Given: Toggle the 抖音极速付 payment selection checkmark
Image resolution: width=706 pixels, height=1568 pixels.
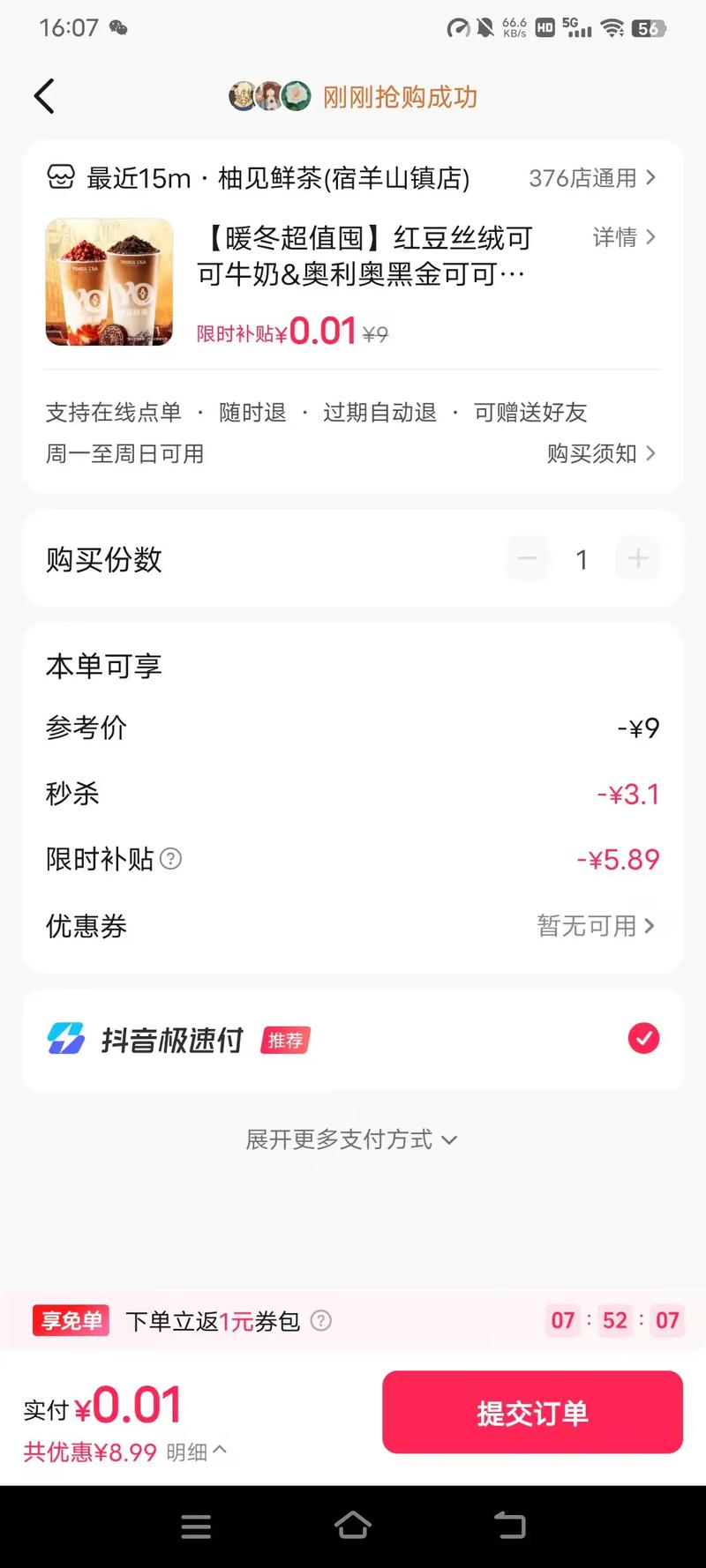Looking at the screenshot, I should pos(643,1039).
